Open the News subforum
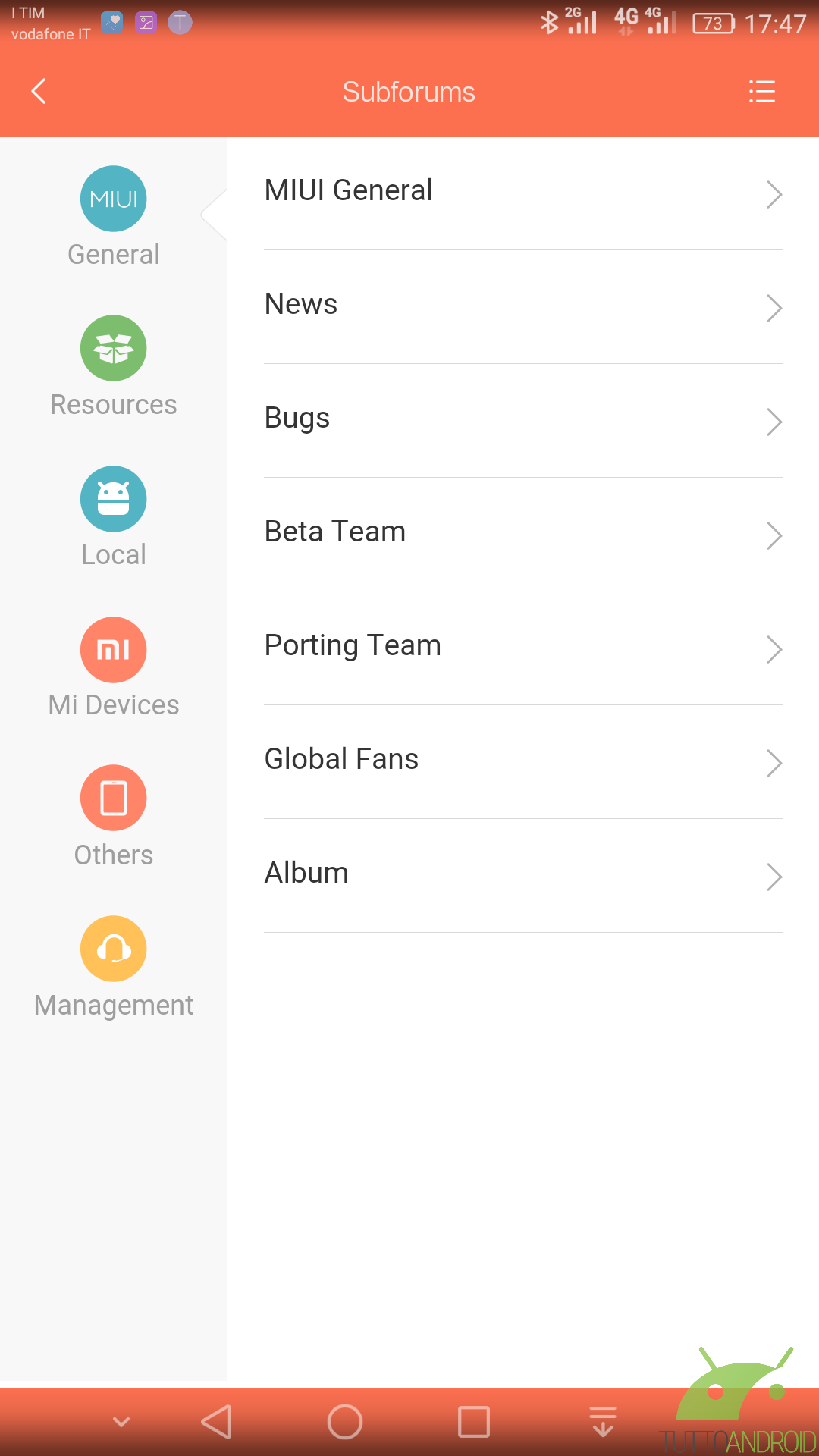The height and width of the screenshot is (1456, 819). [522, 306]
